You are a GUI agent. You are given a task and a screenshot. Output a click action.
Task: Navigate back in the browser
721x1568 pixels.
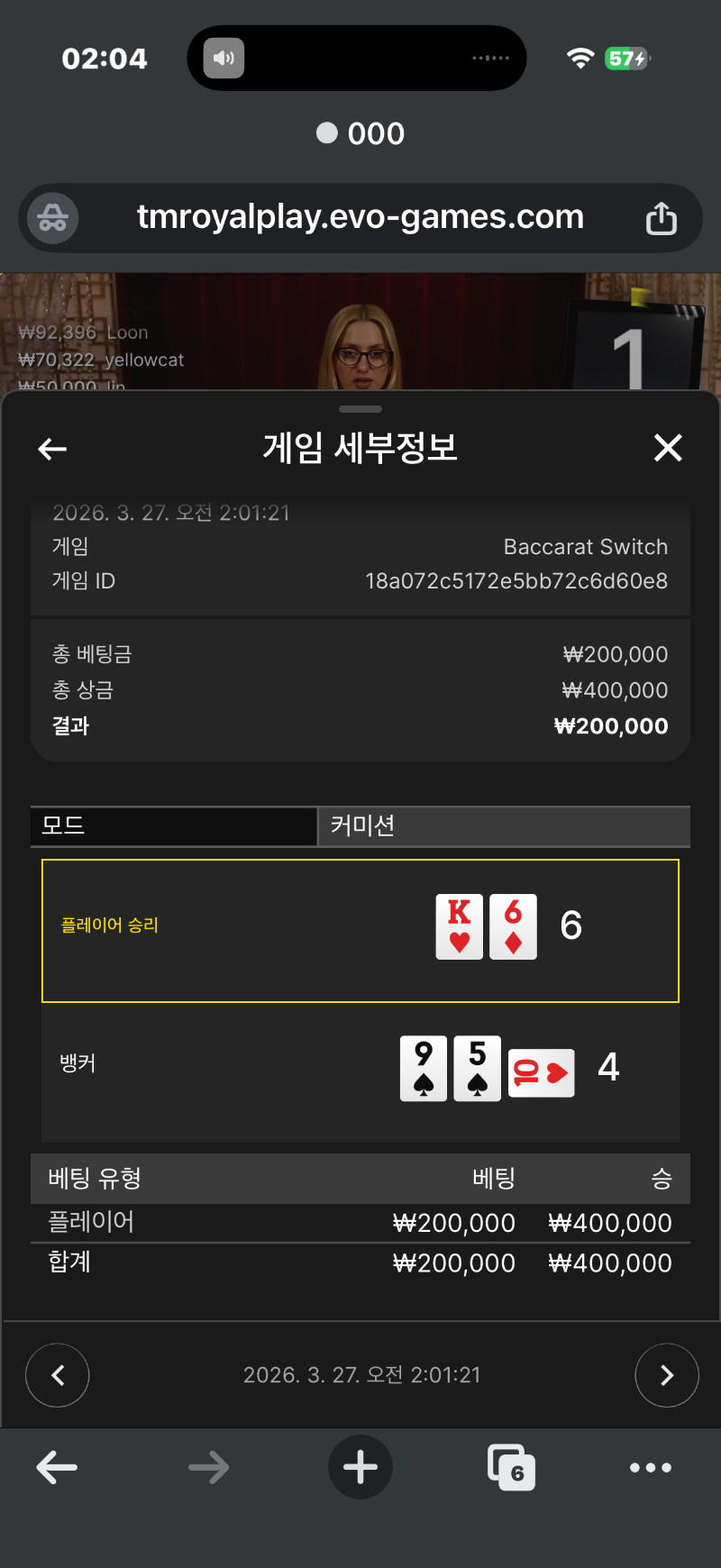pyautogui.click(x=57, y=1467)
